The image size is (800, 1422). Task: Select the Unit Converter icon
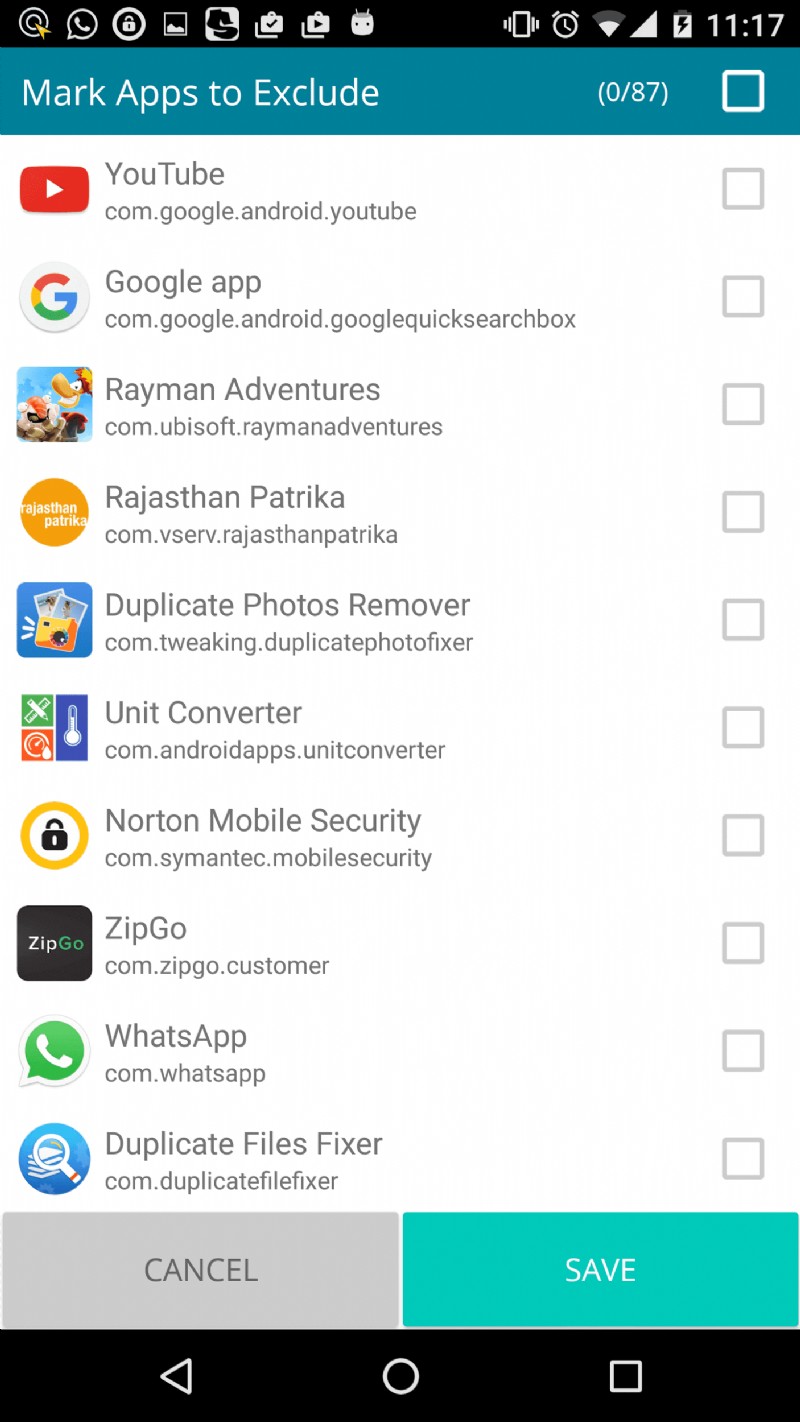click(x=53, y=727)
